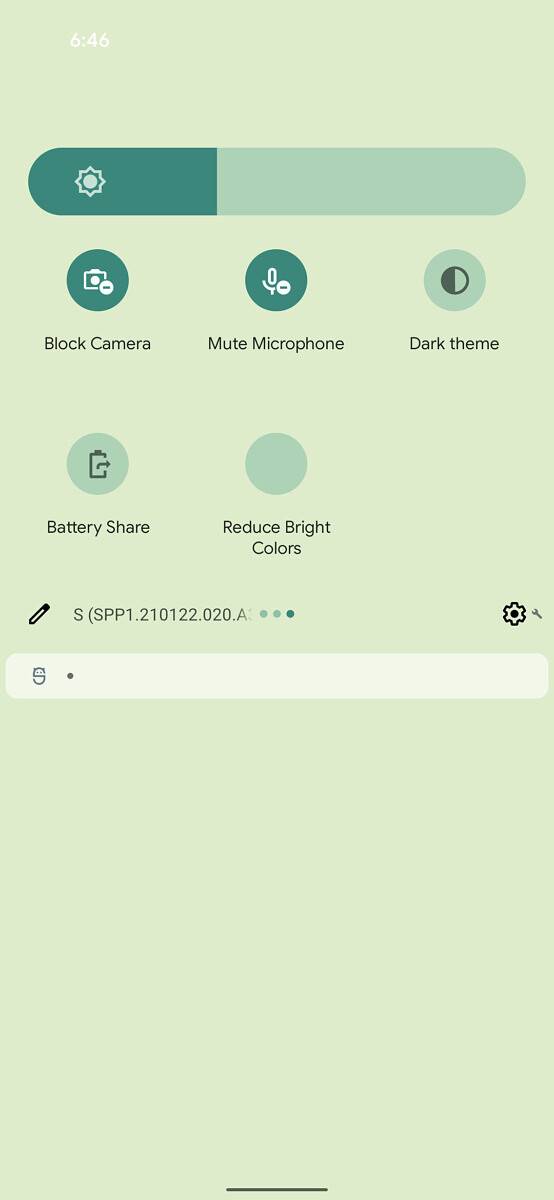Toggle the Mute Microphone tile
The height and width of the screenshot is (1200, 554).
tap(276, 281)
